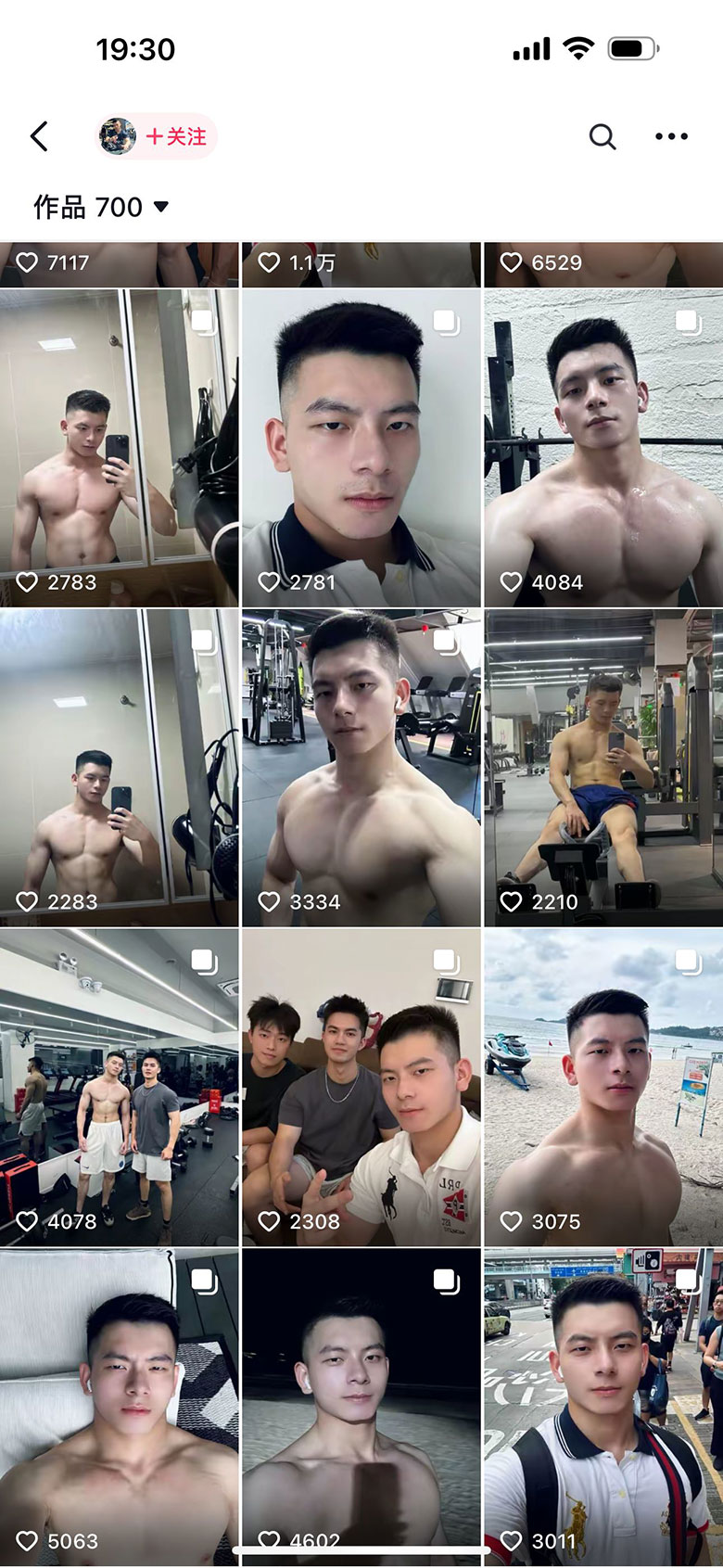The height and width of the screenshot is (1568, 723).
Task: Open the search icon in the header
Action: pyautogui.click(x=602, y=136)
